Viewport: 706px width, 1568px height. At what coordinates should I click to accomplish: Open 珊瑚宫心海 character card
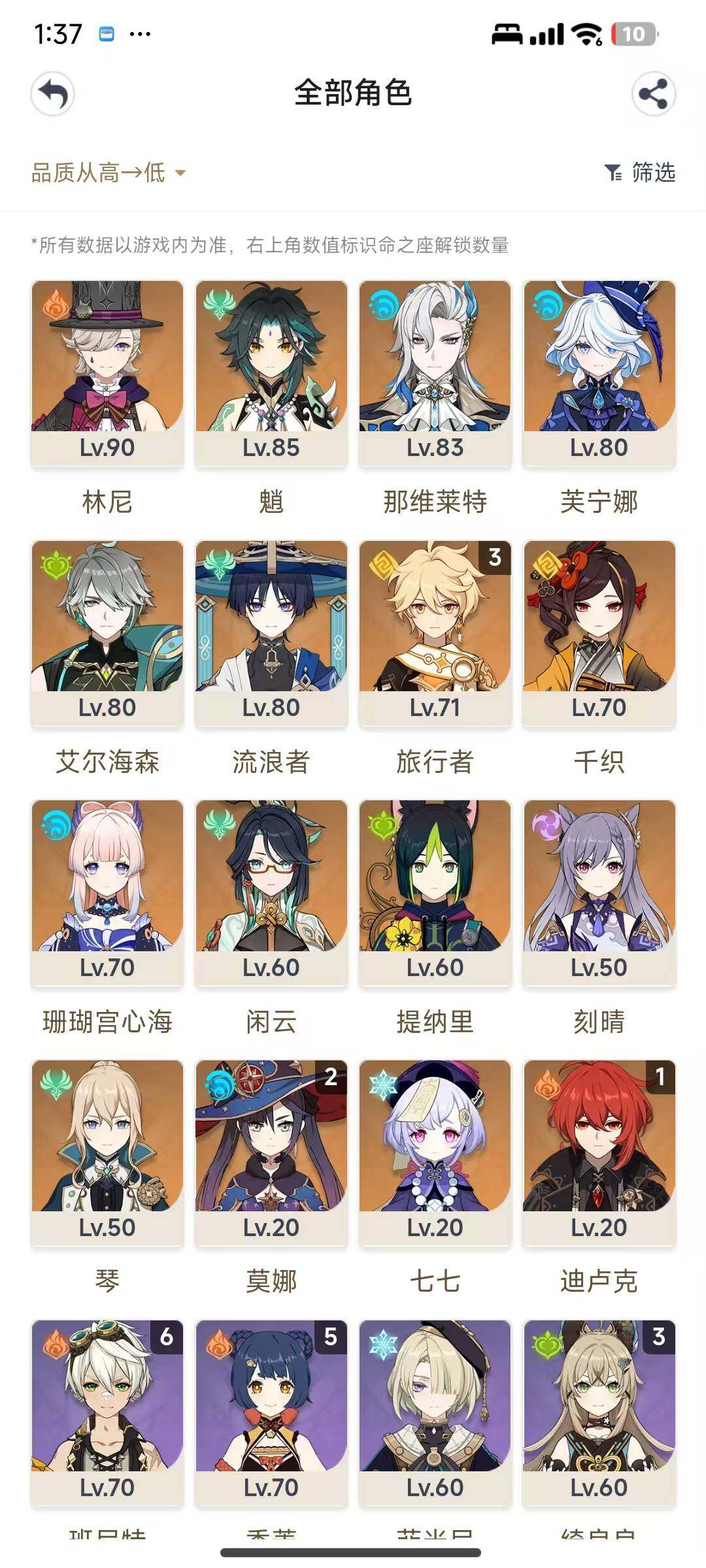point(107,892)
